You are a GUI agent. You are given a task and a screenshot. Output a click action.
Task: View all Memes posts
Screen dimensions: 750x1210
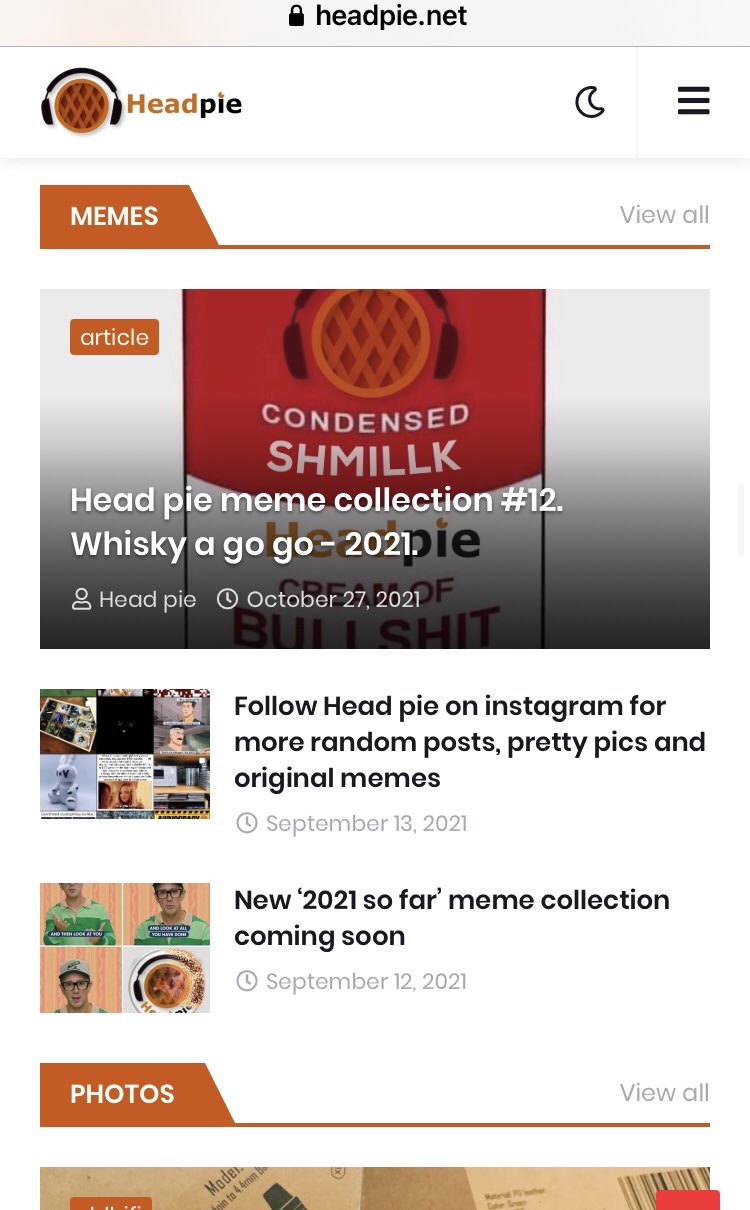pyautogui.click(x=664, y=215)
